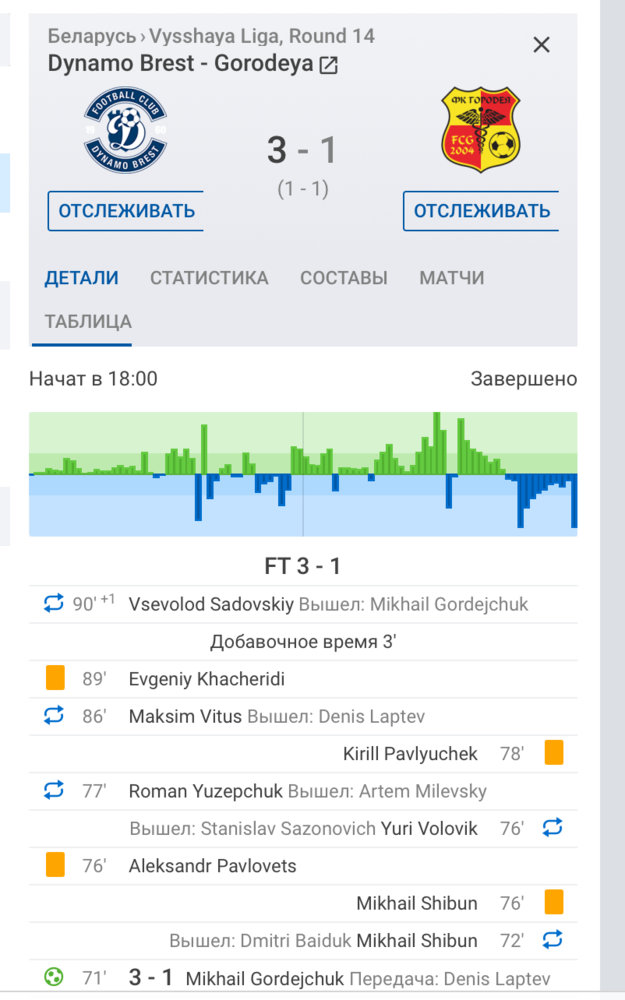Image resolution: width=625 pixels, height=1000 pixels.
Task: Follow Dynamo Brest with ОТСЛЕЖИВАТЬ button
Action: click(126, 211)
